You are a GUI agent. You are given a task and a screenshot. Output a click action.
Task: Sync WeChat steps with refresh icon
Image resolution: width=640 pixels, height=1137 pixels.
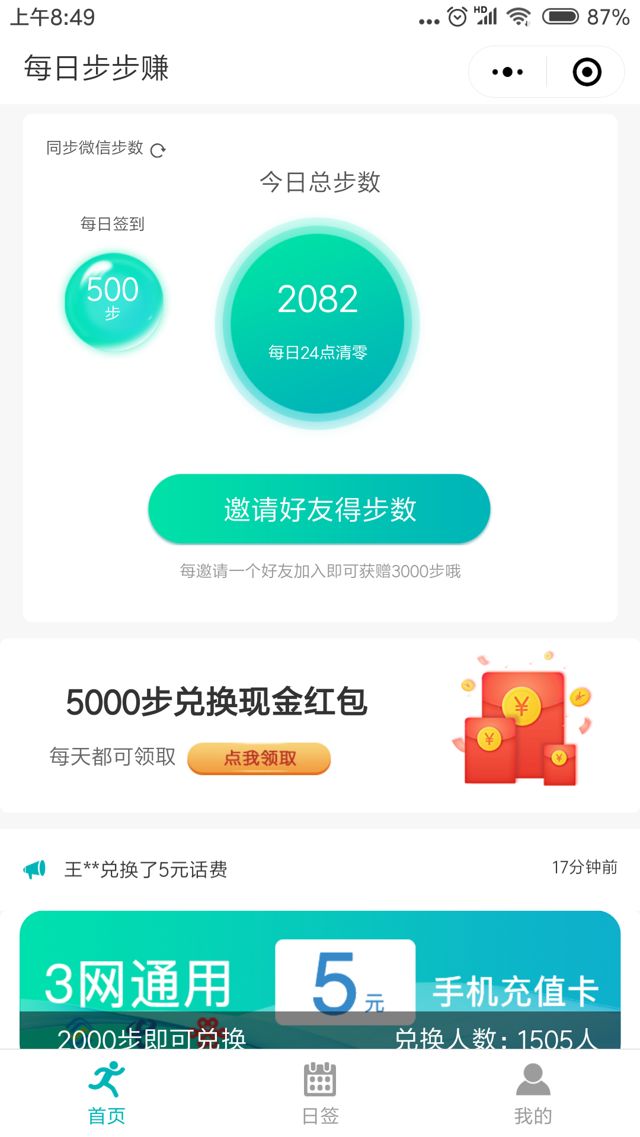tap(158, 150)
